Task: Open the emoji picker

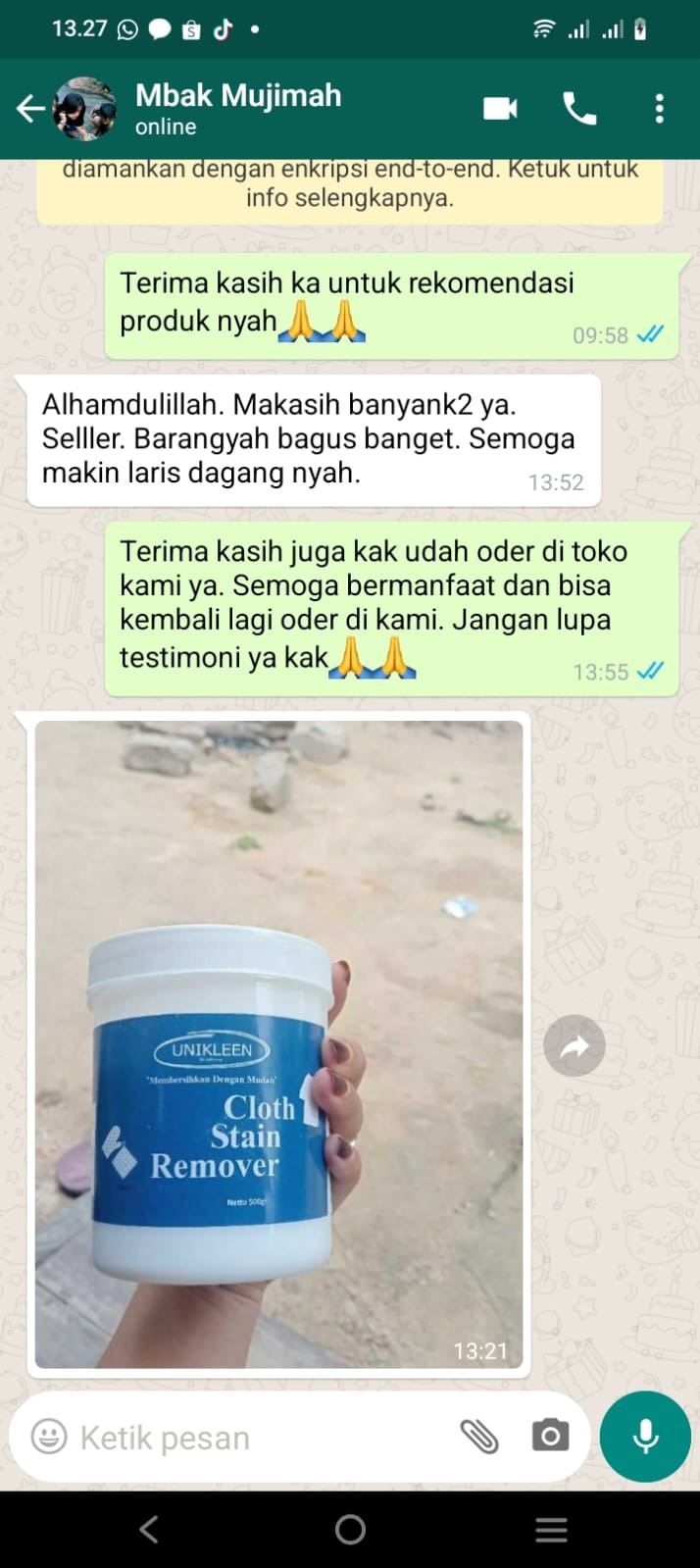Action: [49, 1437]
